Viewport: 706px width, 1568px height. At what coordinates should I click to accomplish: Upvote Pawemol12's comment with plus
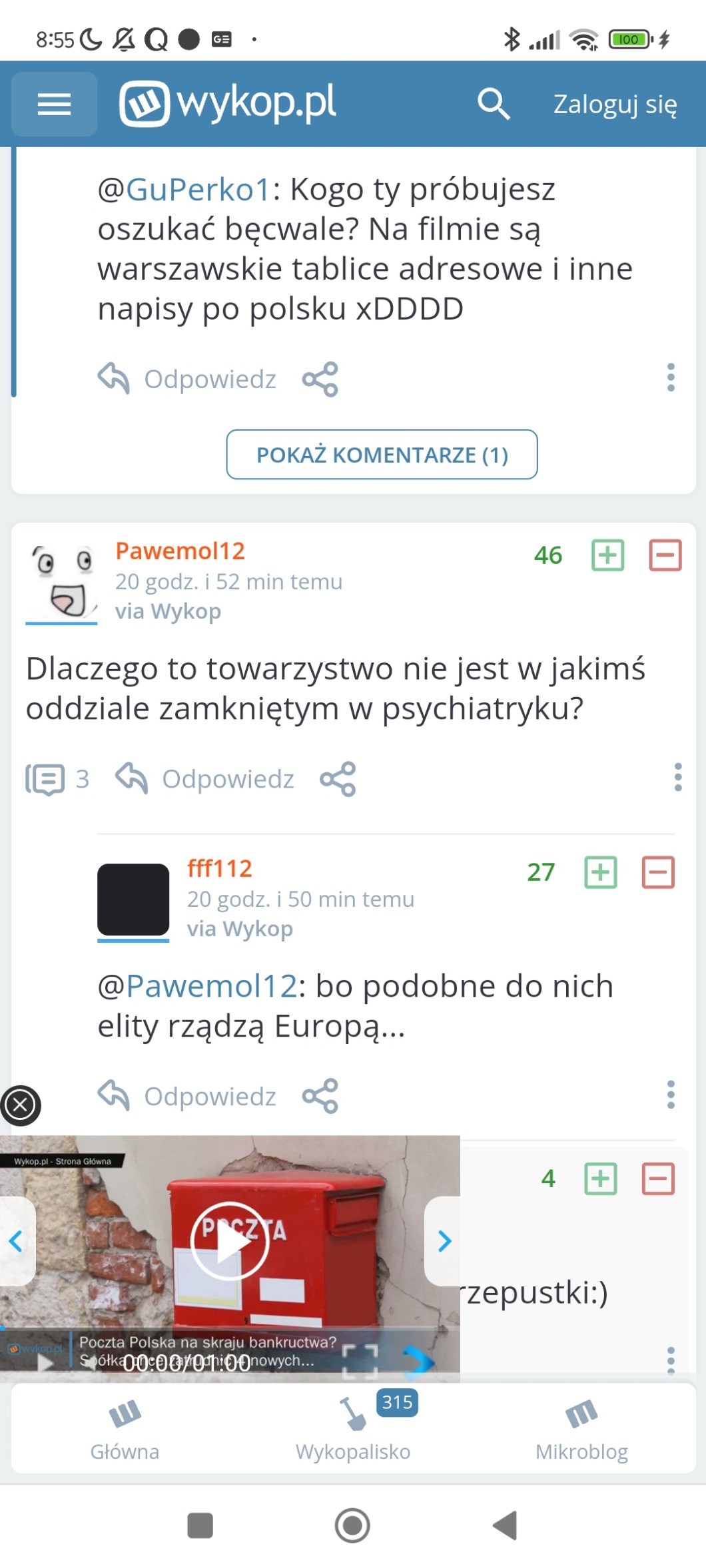point(607,555)
